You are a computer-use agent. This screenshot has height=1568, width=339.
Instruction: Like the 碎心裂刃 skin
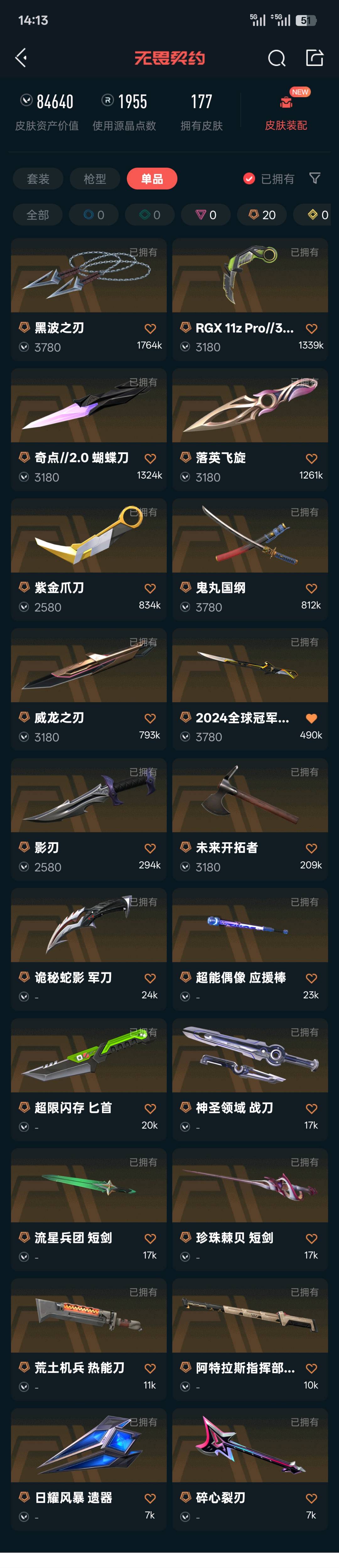pos(311,1499)
